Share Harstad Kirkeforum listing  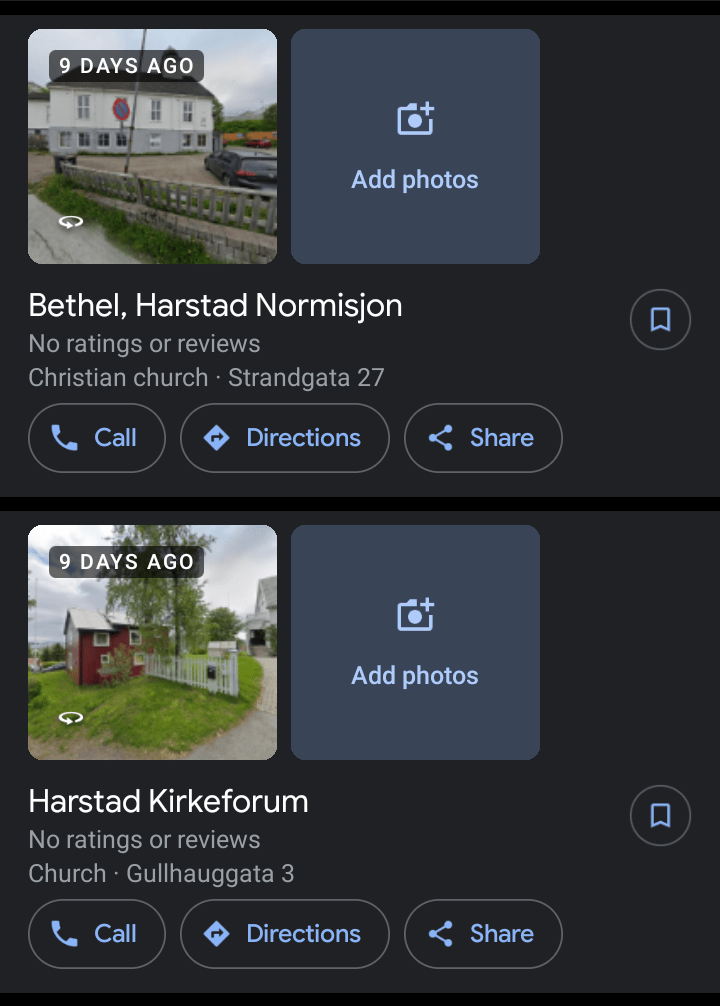[483, 934]
